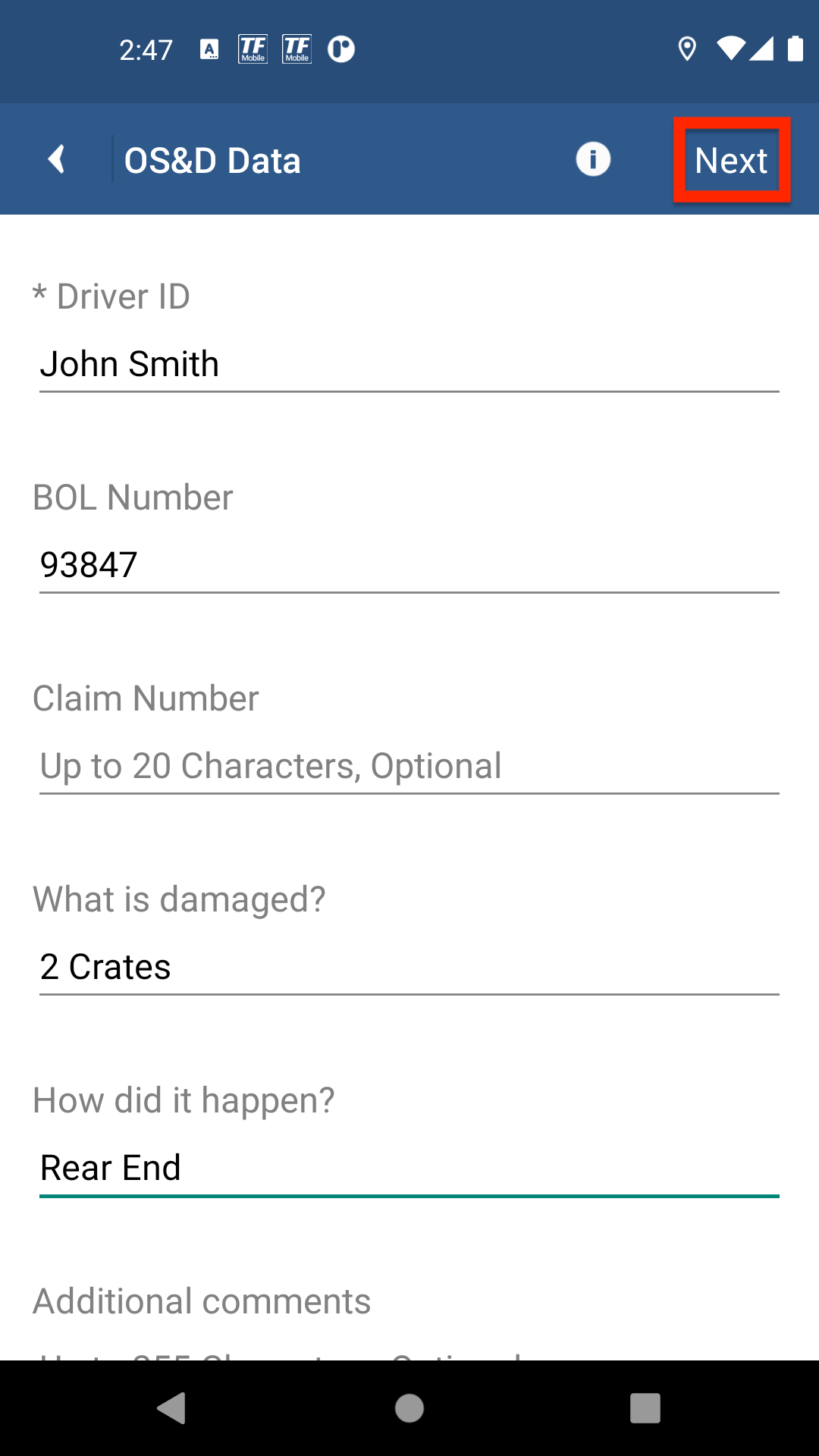Focus the Claim Number field

pos(409,767)
